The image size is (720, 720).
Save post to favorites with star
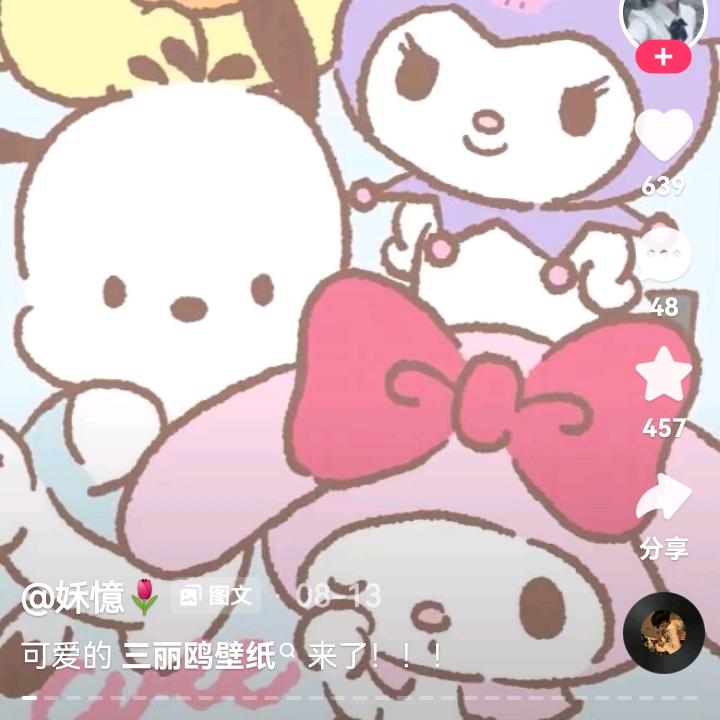[x=664, y=375]
